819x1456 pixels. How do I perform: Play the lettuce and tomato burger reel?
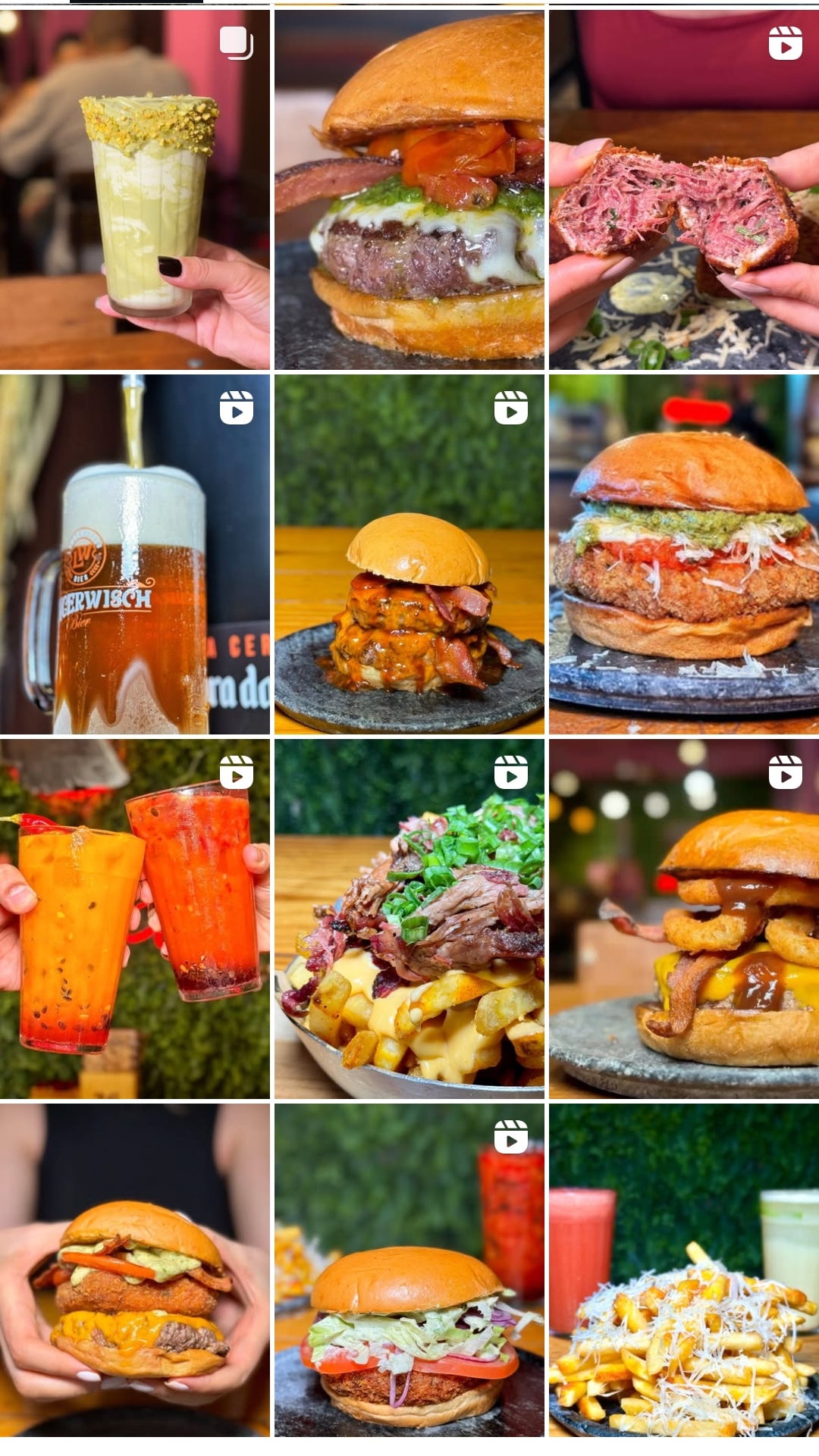(x=409, y=1270)
